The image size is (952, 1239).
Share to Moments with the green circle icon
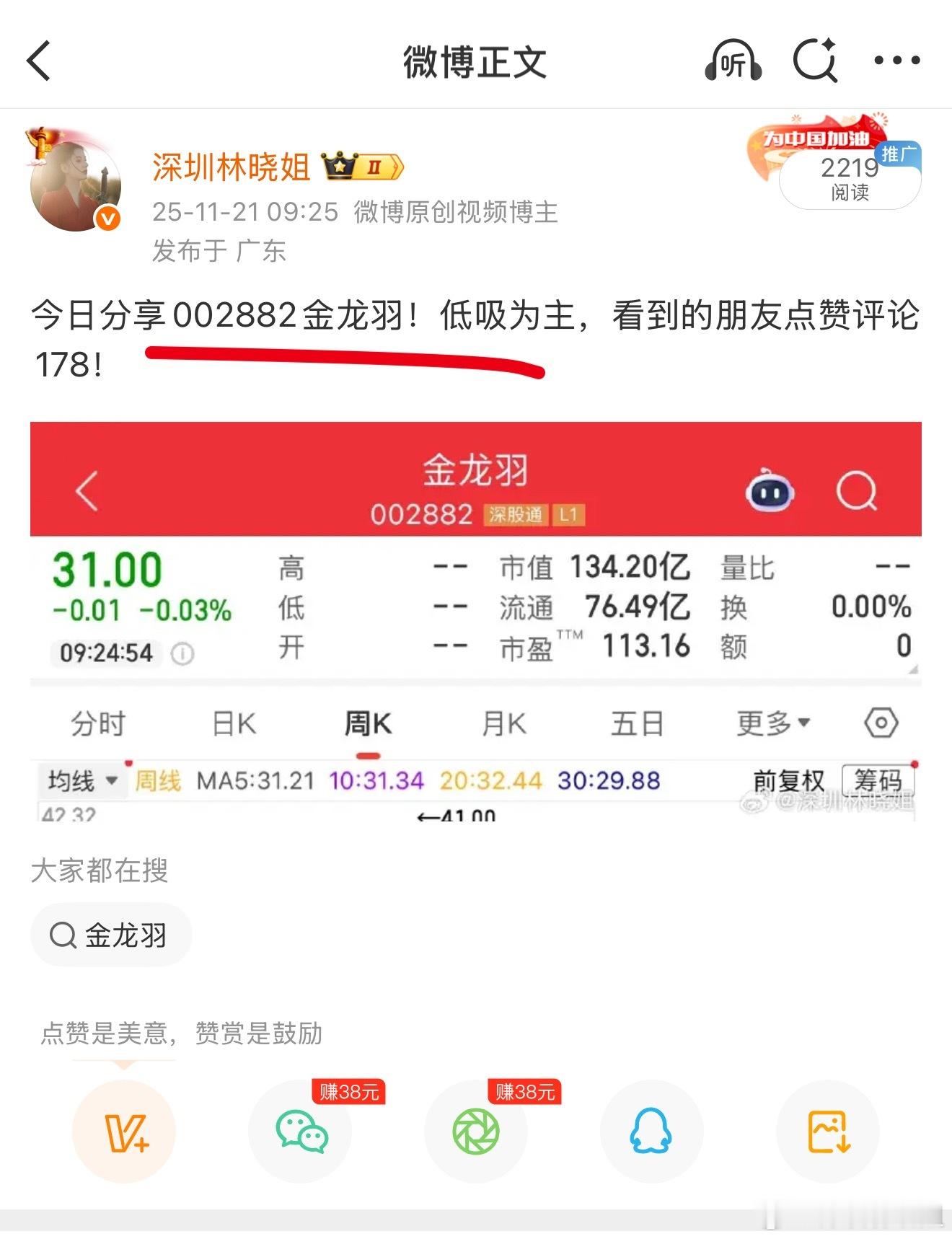point(476,1132)
